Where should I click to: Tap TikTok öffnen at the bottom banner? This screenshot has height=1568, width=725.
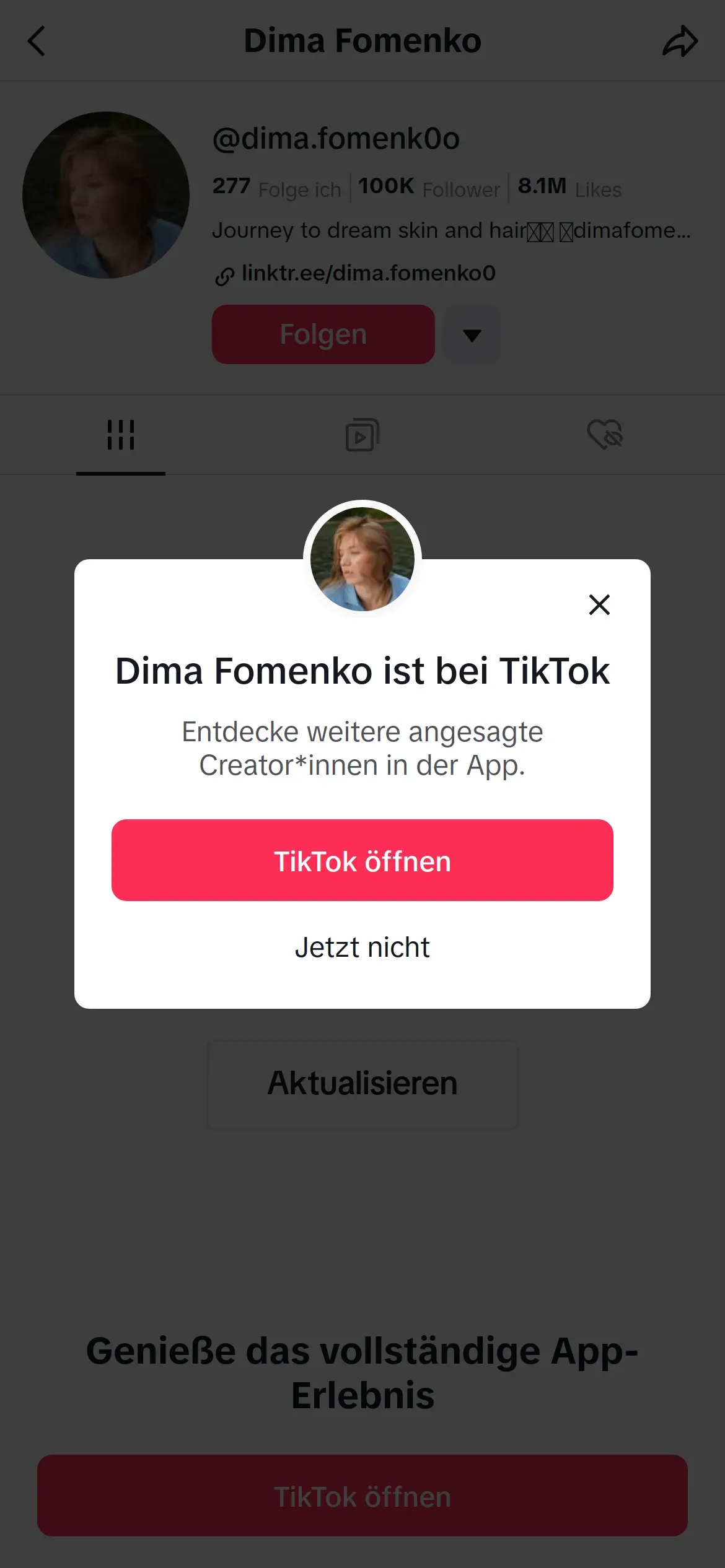(362, 1496)
